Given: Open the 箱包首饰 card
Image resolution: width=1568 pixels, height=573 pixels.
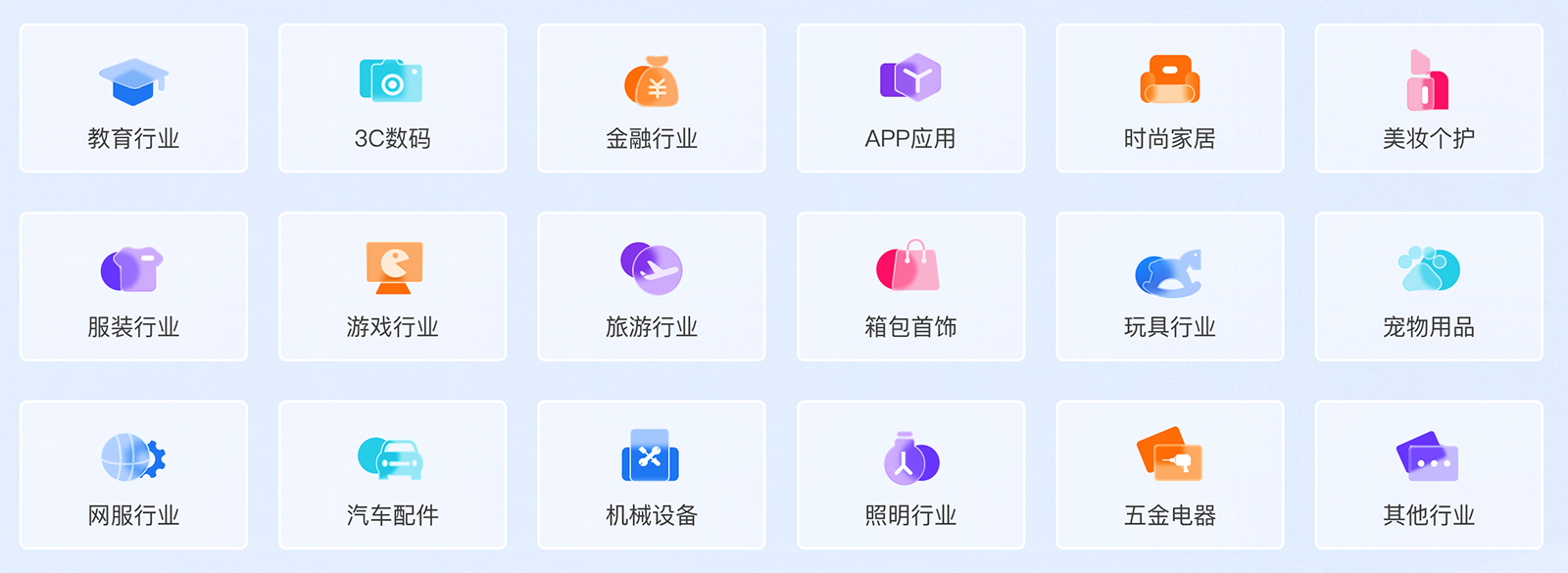Looking at the screenshot, I should point(910,287).
